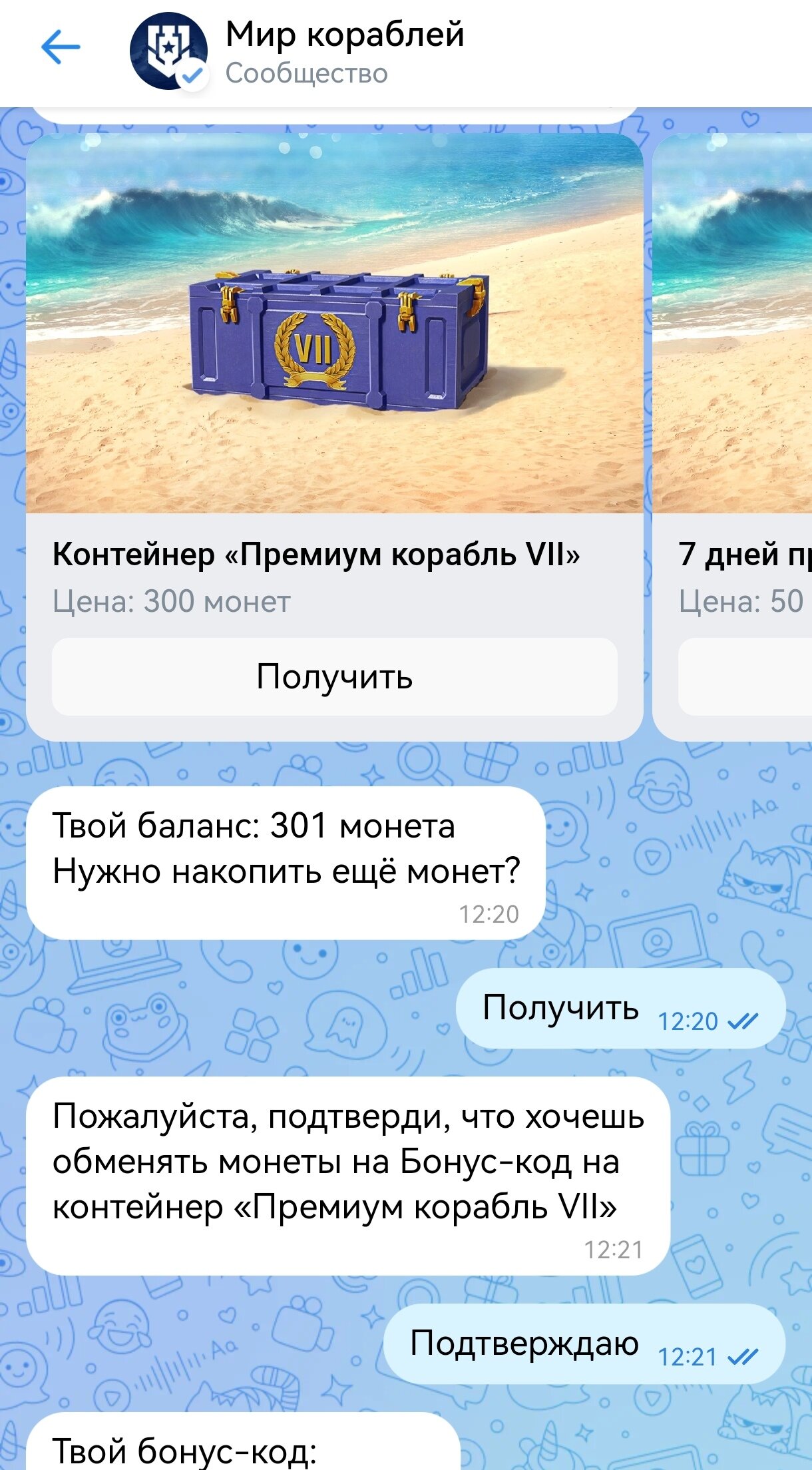The height and width of the screenshot is (1470, 812).
Task: Open the 7 дней card
Action: (x=732, y=437)
